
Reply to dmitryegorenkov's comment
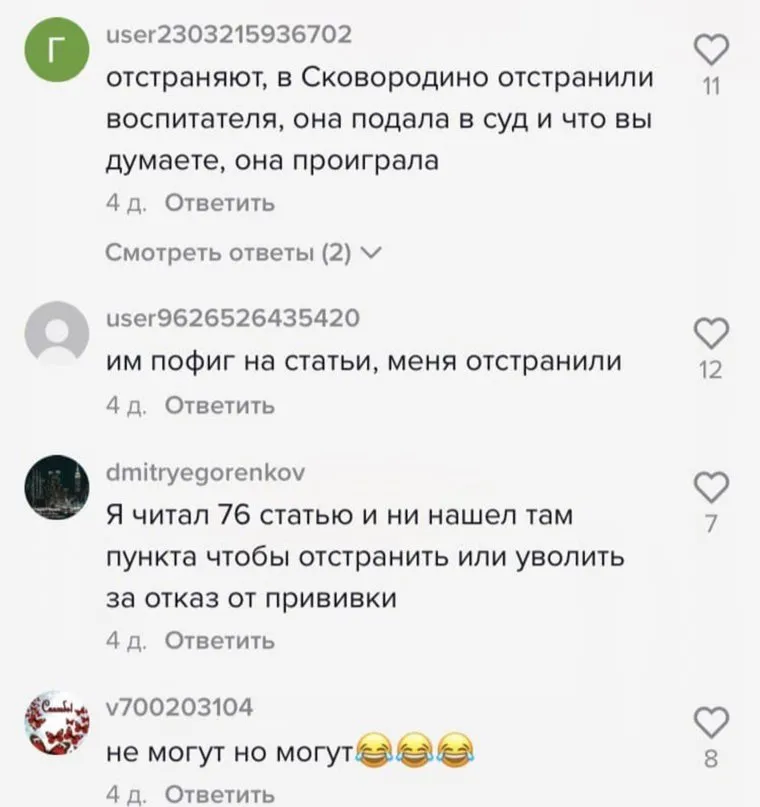click(219, 640)
